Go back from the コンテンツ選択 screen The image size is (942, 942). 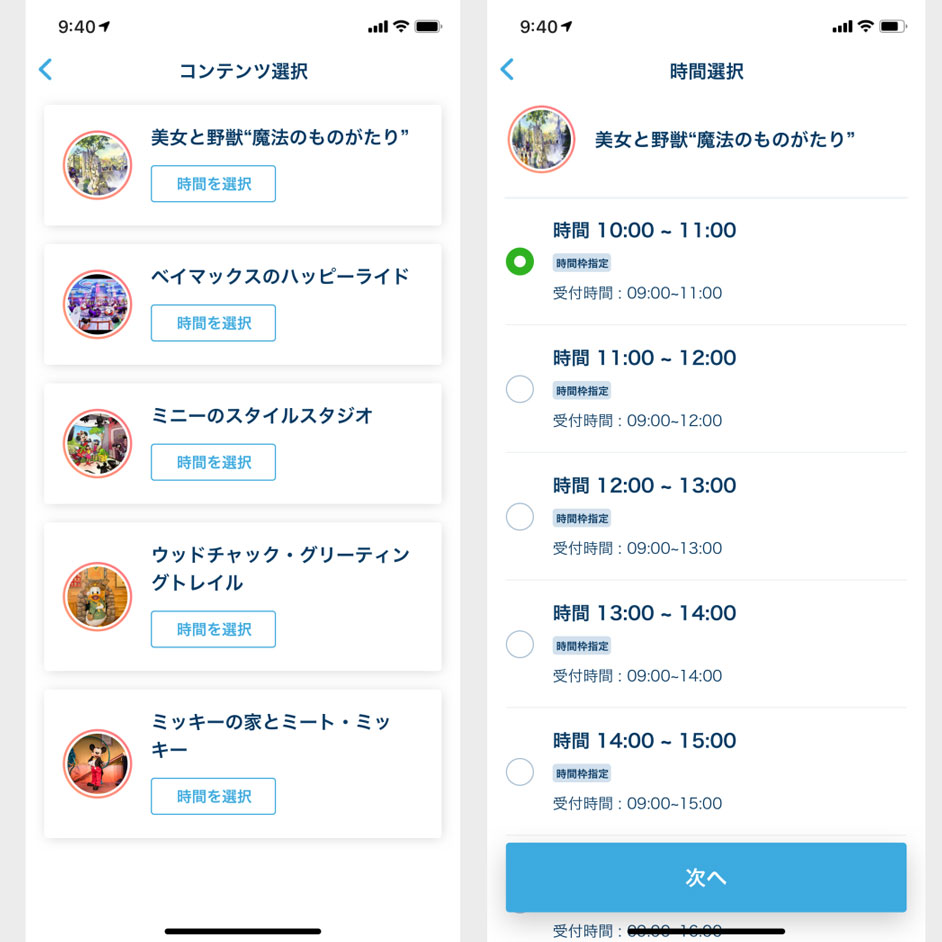pos(45,69)
